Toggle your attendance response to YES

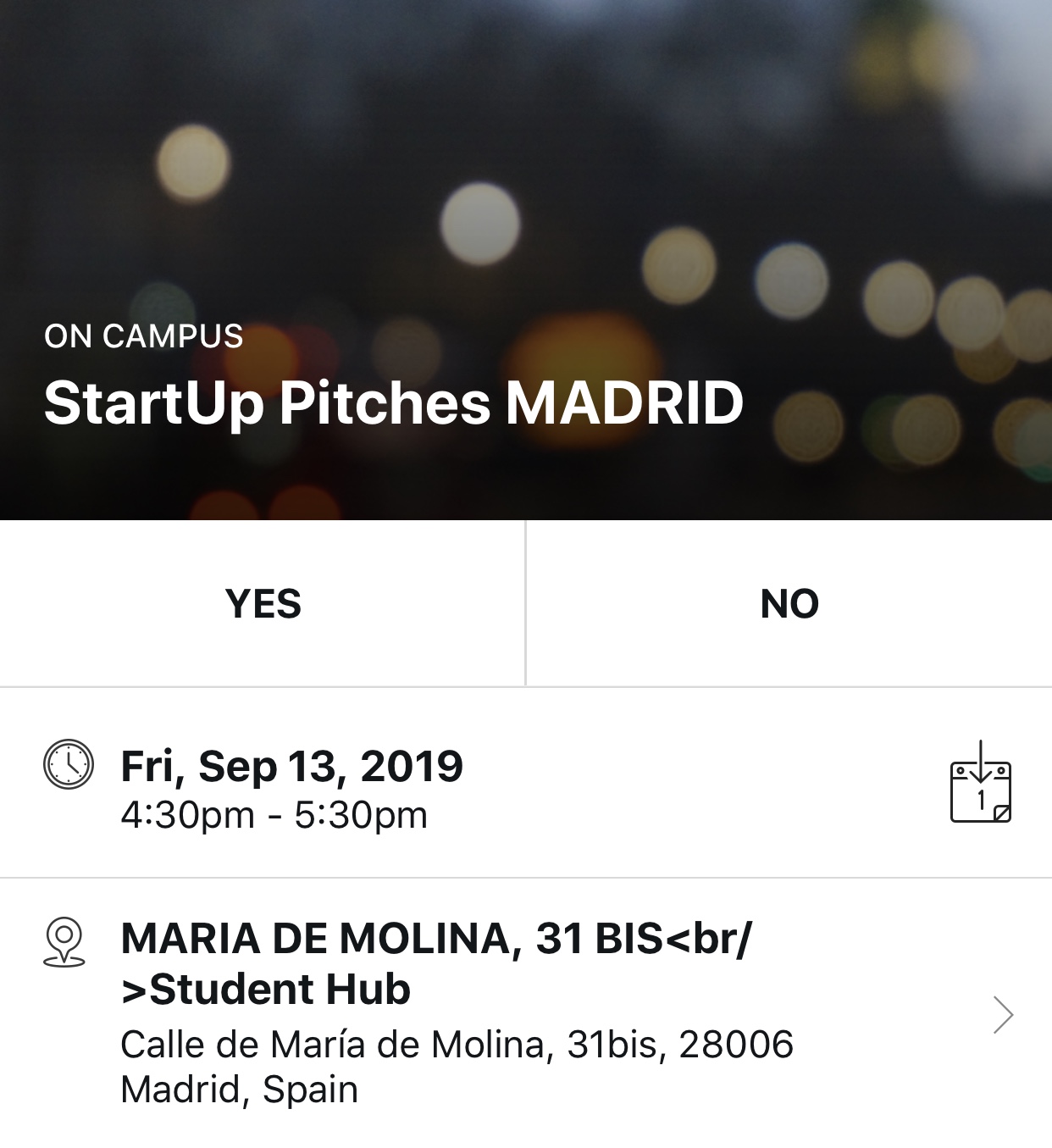point(261,605)
